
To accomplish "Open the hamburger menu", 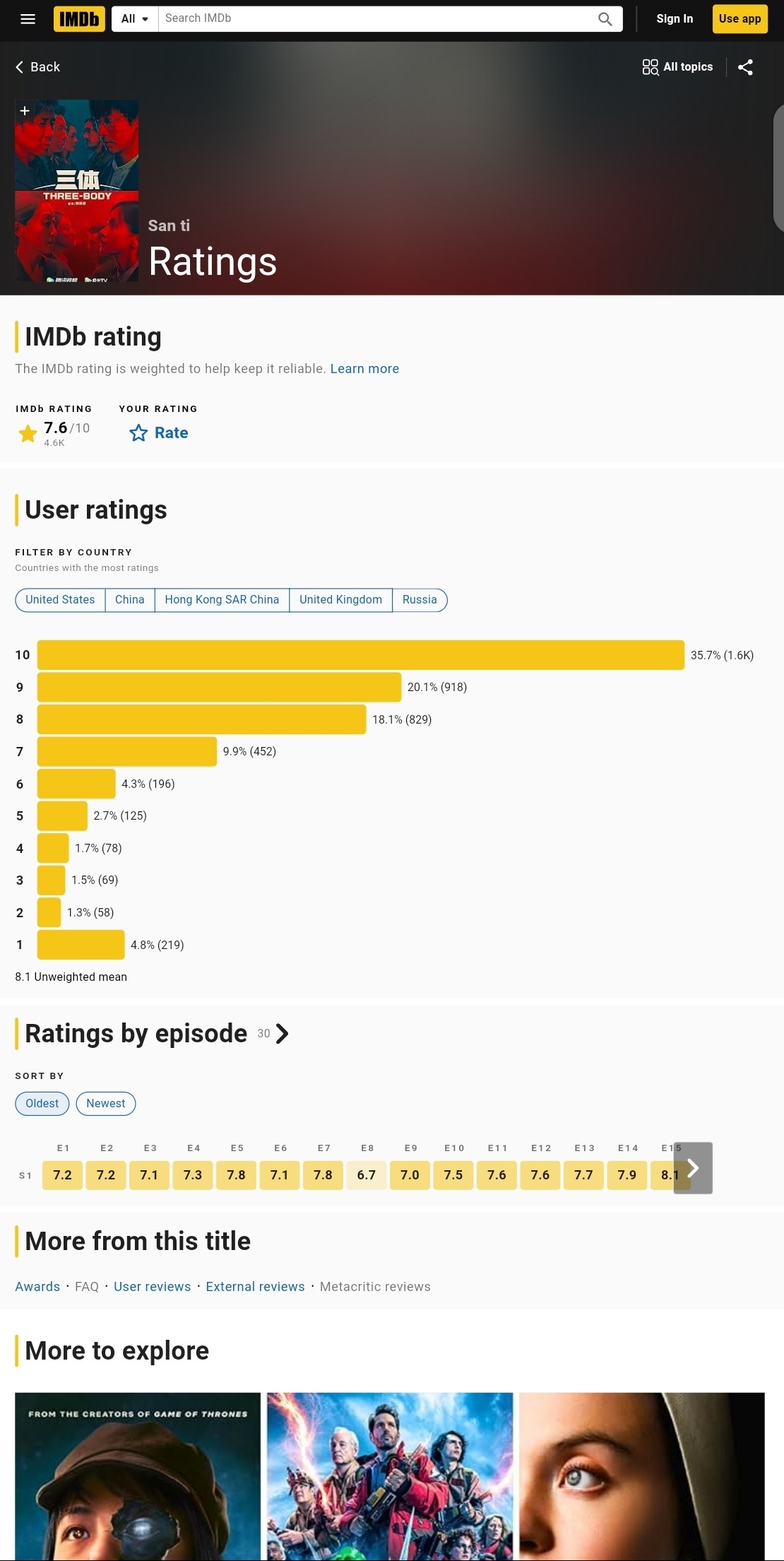I will click(x=28, y=19).
